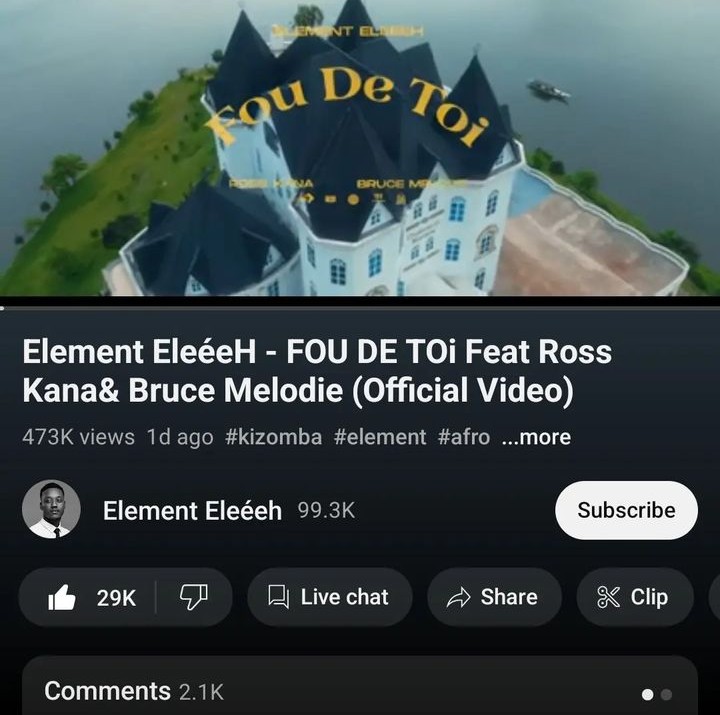Subscribe to Element Eleéeh
The image size is (720, 715).
[626, 510]
